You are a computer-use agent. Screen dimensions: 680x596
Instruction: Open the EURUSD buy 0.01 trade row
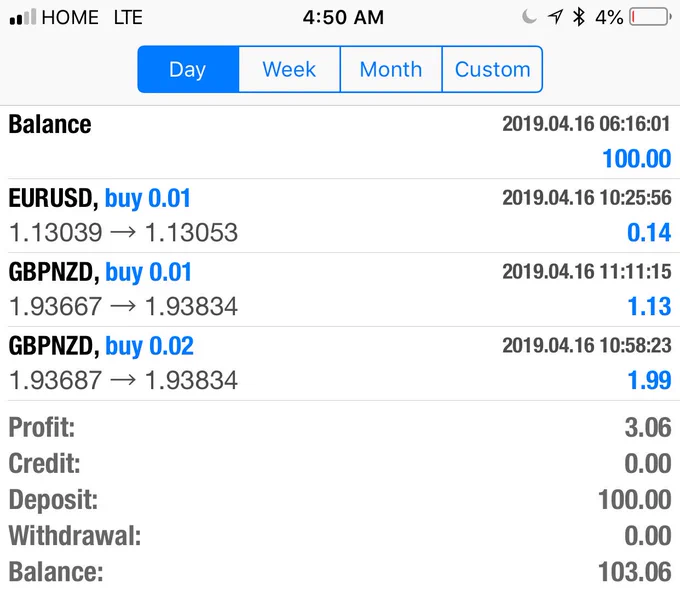coord(340,216)
